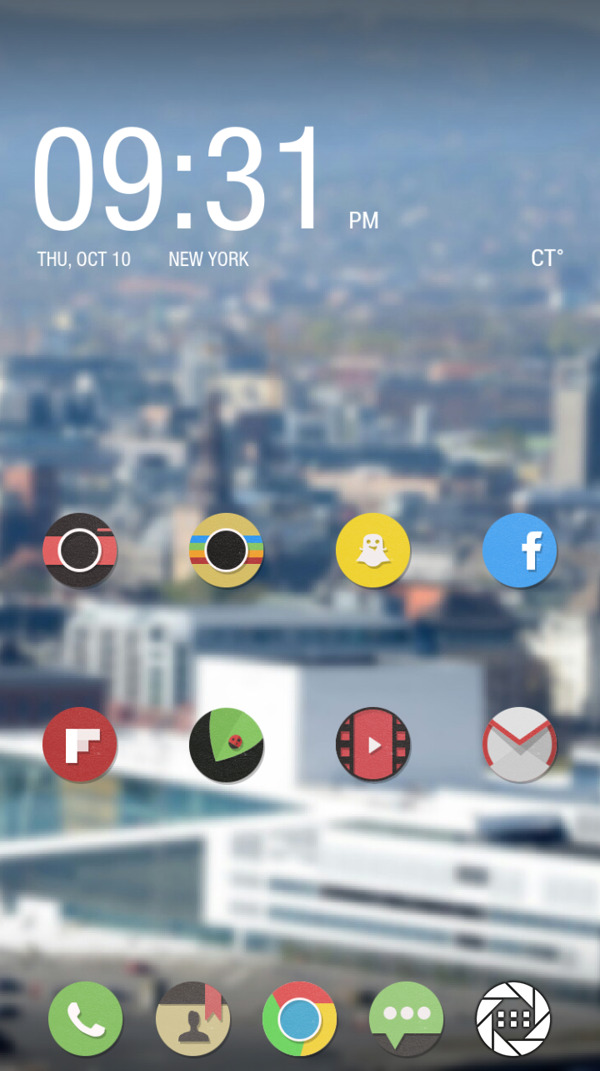The width and height of the screenshot is (600, 1071).
Task: Open the green and black radar icon
Action: pos(226,744)
